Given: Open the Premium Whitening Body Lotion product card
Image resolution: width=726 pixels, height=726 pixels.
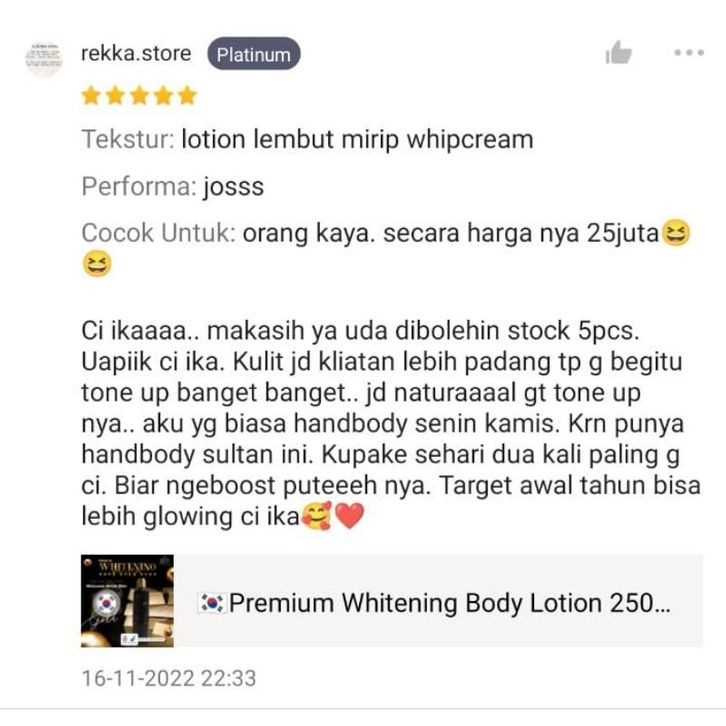Looking at the screenshot, I should click(x=400, y=603).
